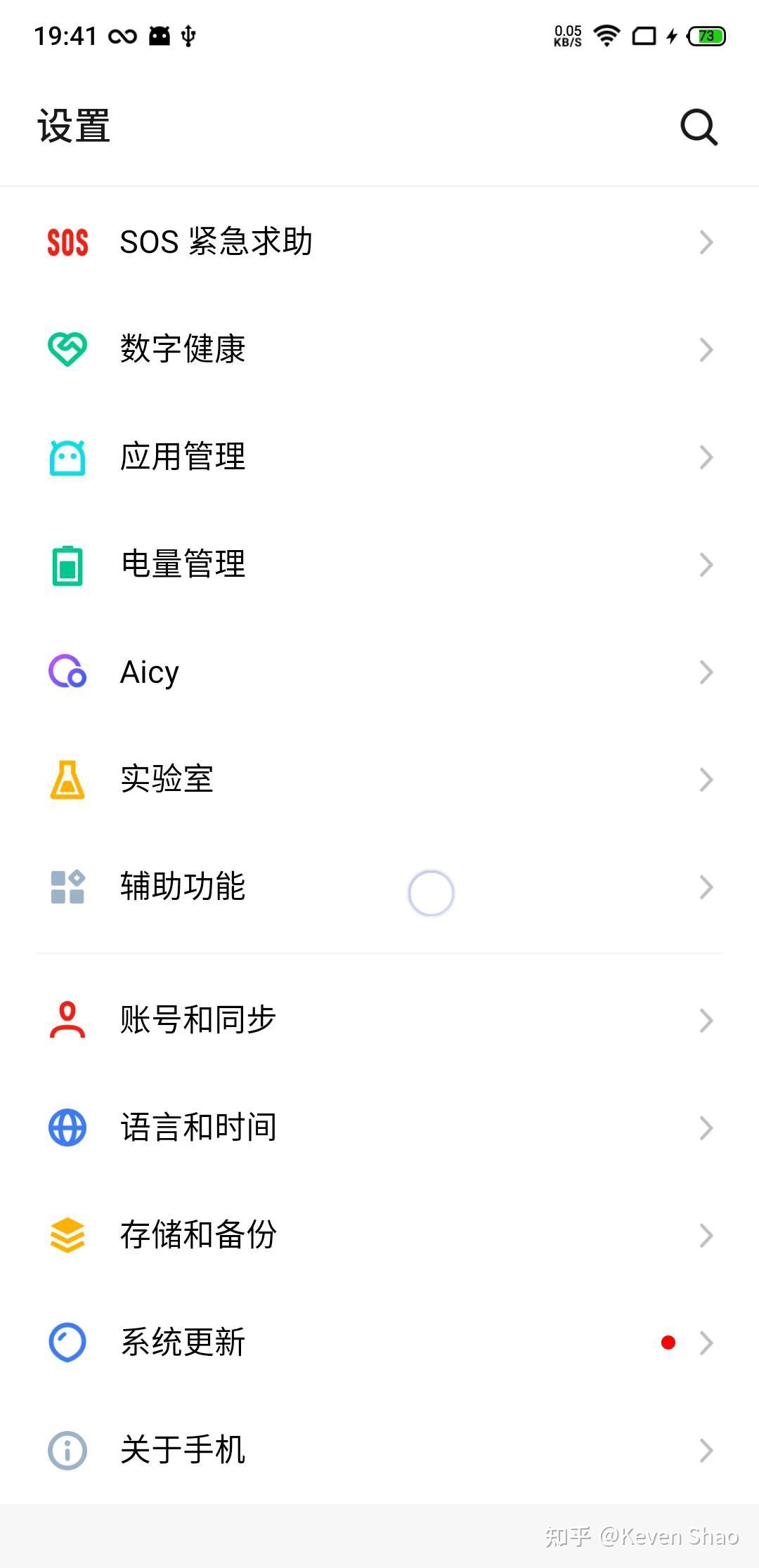
Task: Go to 账号和同步
Action: point(197,1020)
